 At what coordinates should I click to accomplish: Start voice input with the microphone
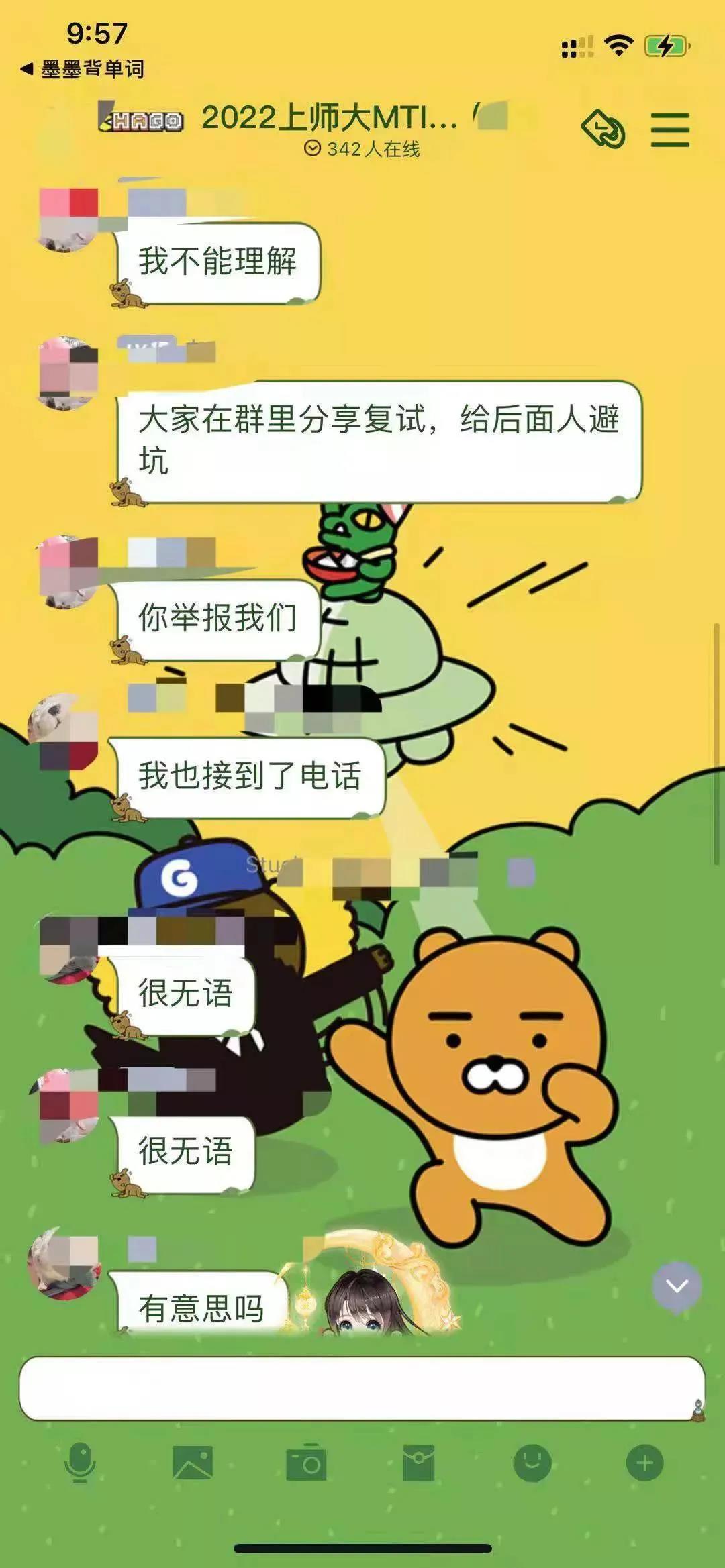(x=80, y=1463)
